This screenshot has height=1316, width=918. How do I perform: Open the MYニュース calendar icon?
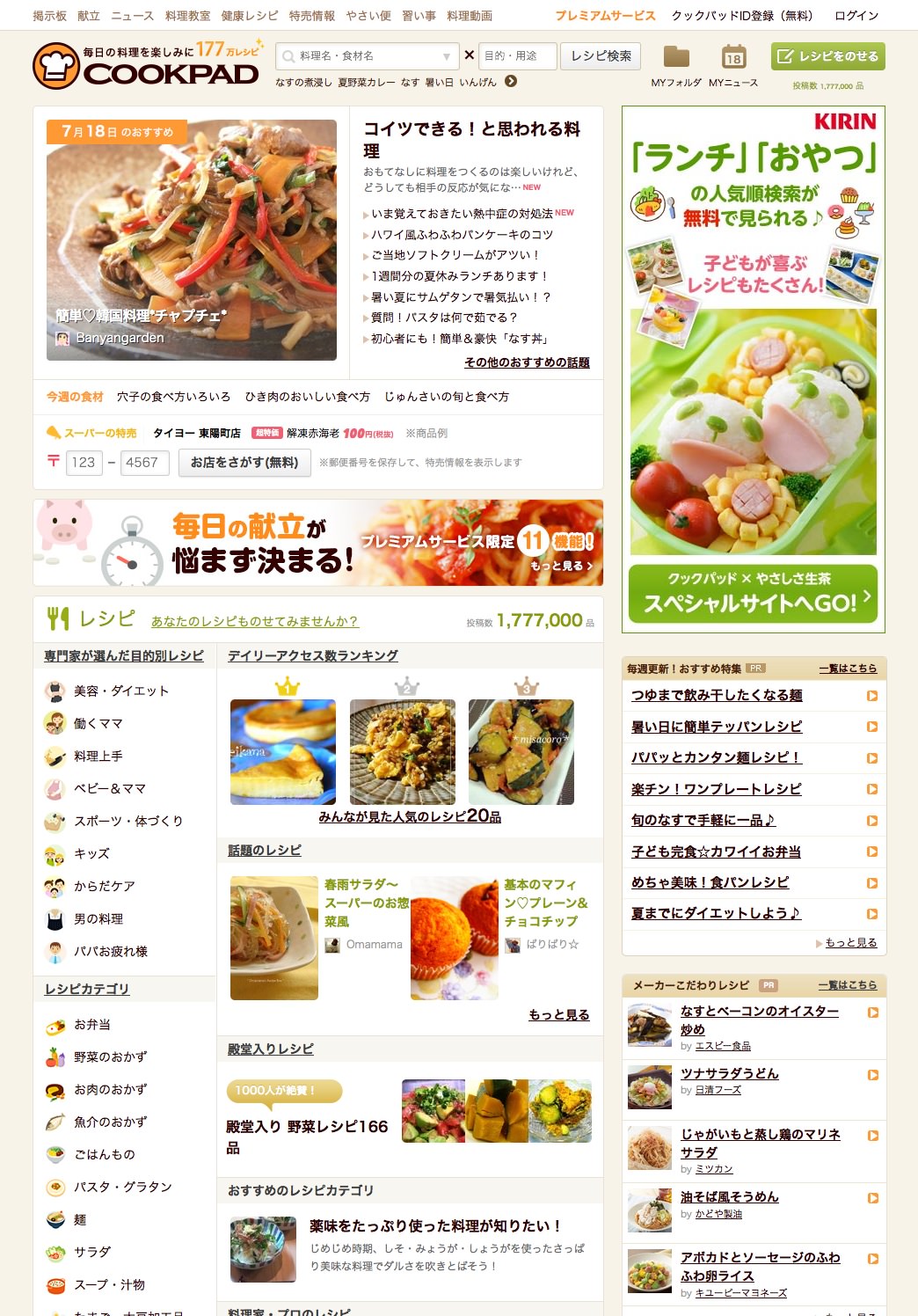click(733, 57)
